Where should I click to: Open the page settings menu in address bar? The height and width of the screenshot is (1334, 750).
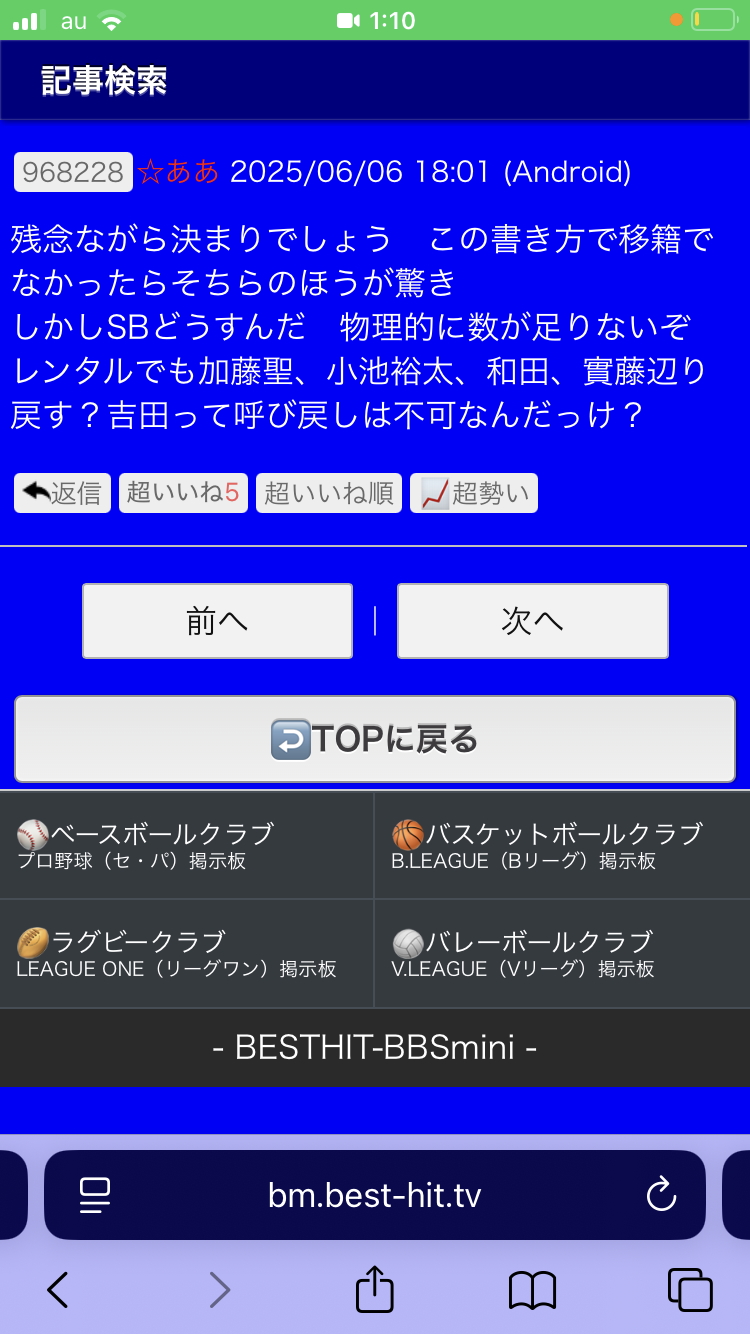(x=95, y=1195)
